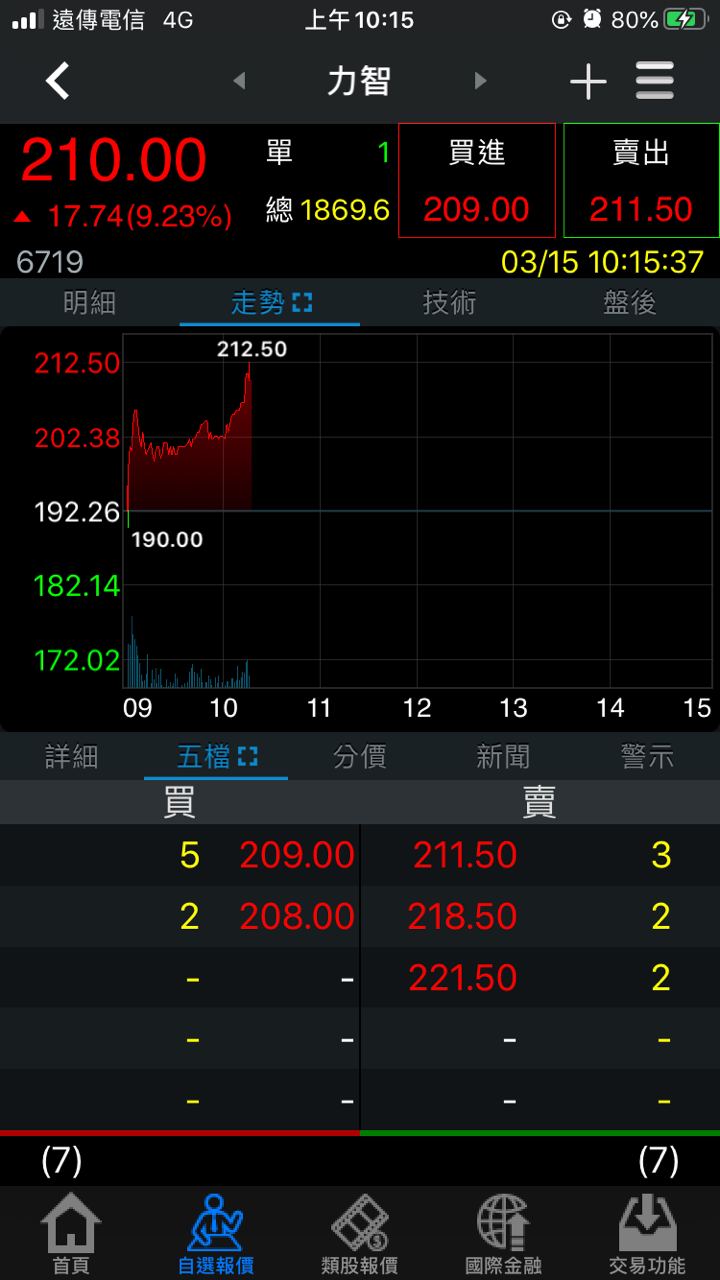Switch to the 明細 tab
Screen dimensions: 720x1280
click(90, 303)
